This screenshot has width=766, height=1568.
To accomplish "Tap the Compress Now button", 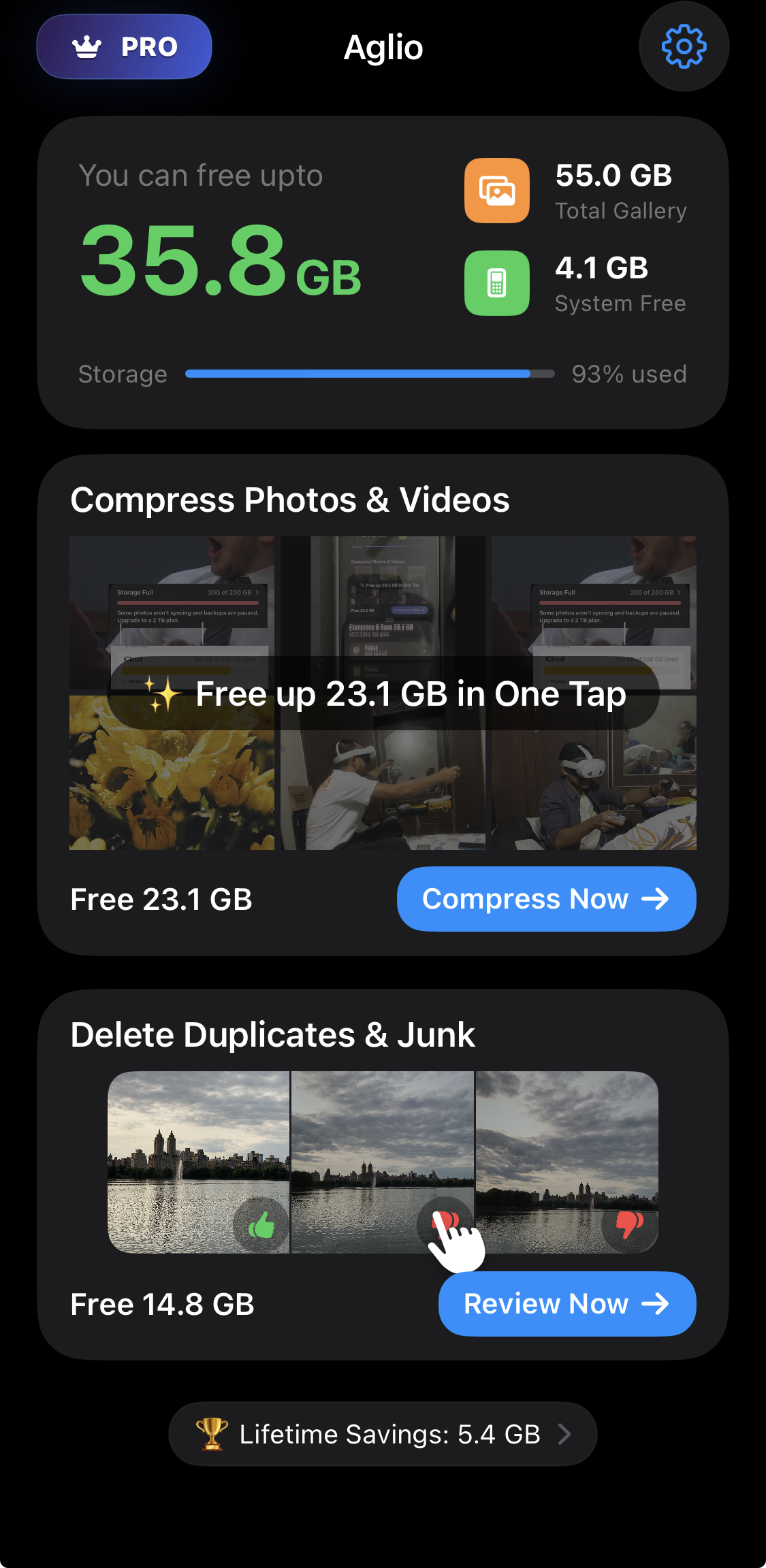I will [546, 899].
